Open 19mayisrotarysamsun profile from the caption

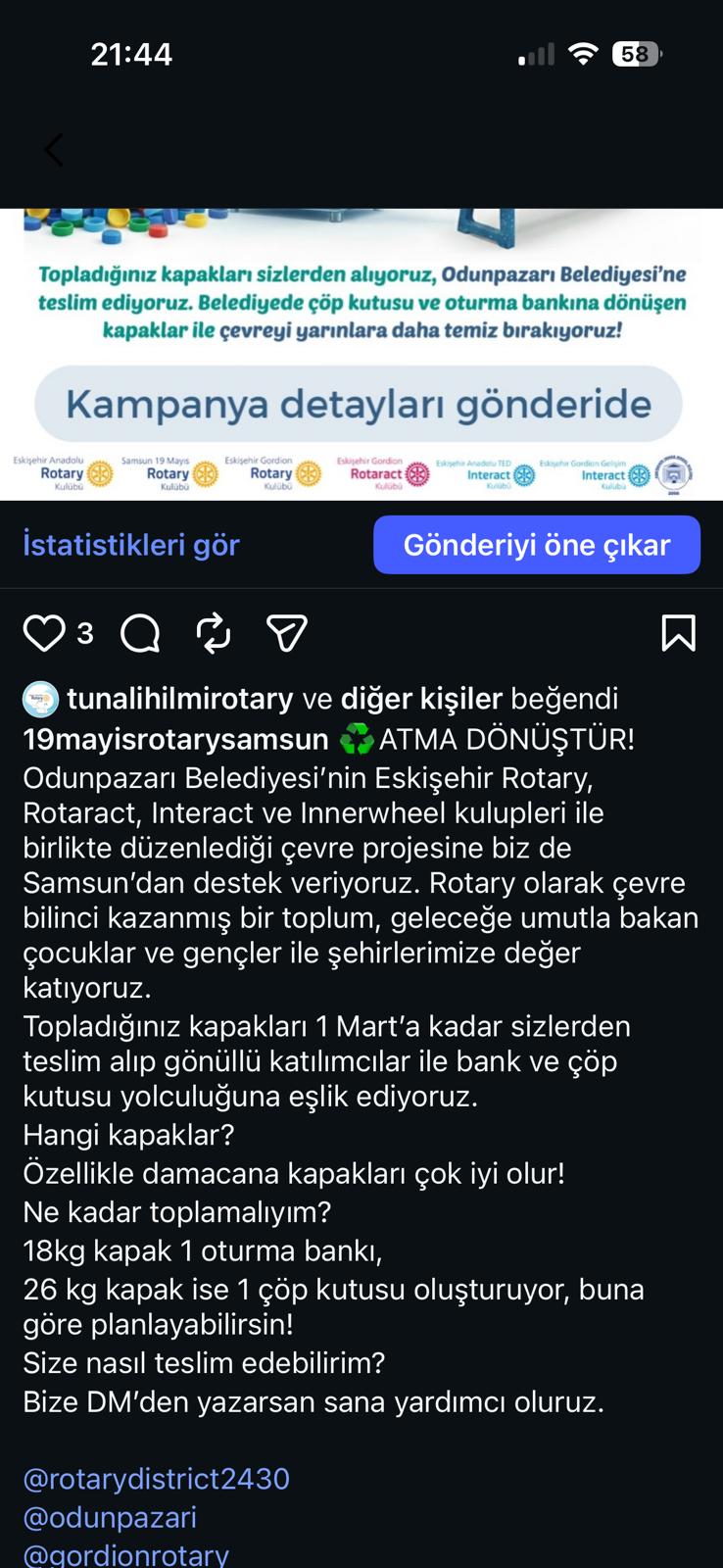[176, 739]
